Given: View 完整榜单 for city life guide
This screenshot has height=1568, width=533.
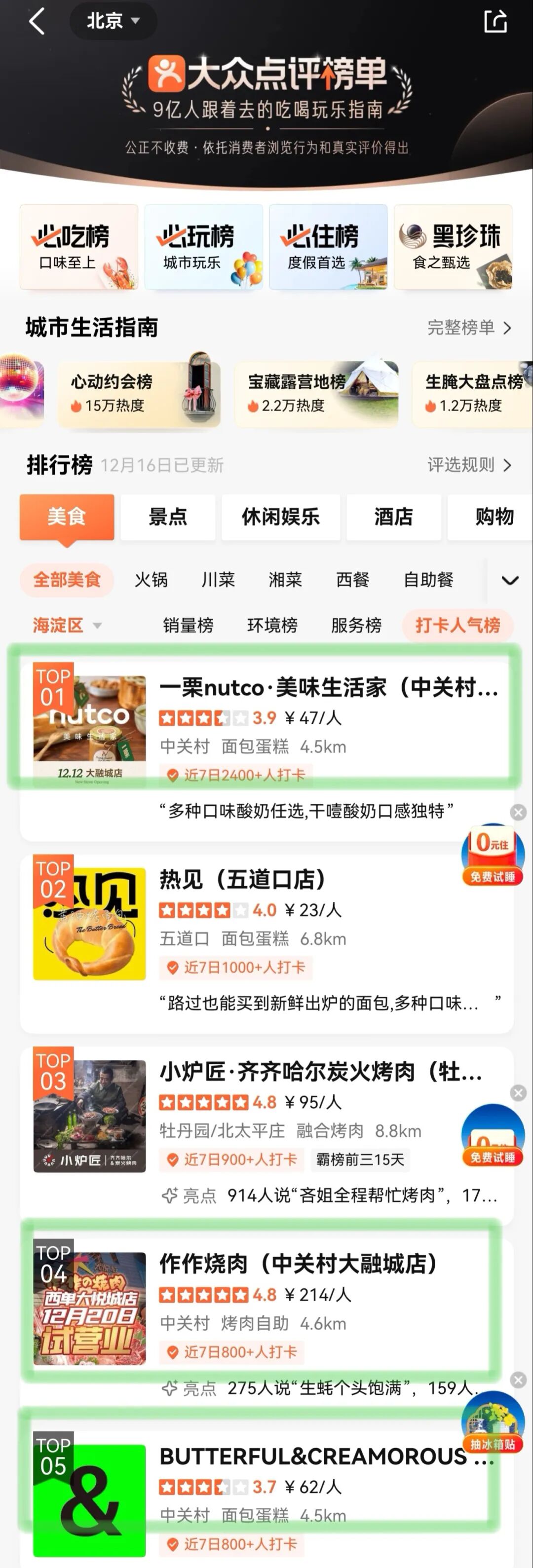Looking at the screenshot, I should 468,328.
